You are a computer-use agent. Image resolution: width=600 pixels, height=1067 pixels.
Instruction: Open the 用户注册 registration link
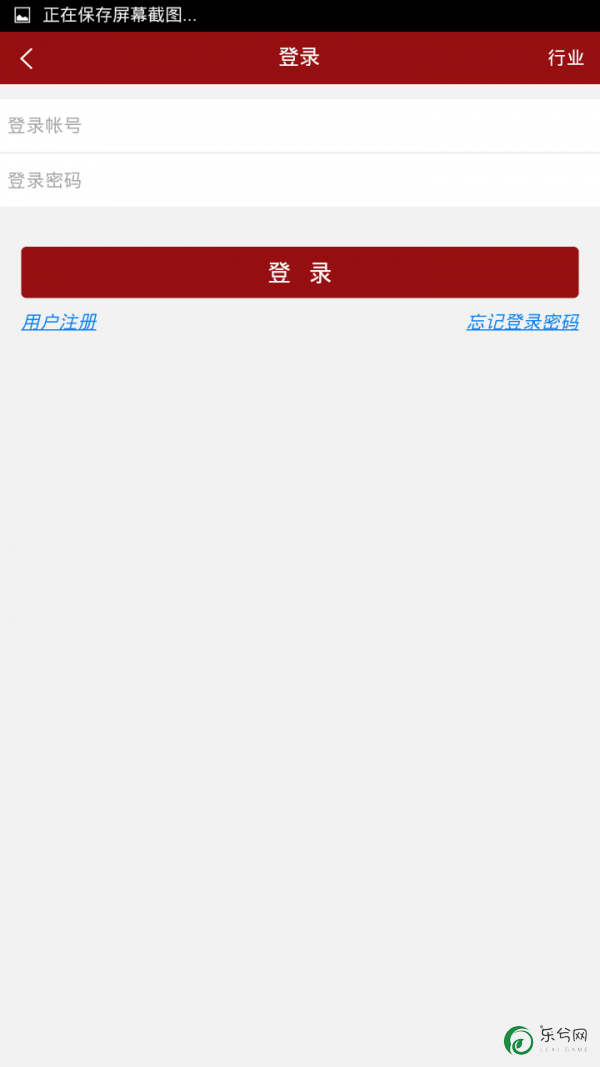(x=59, y=322)
